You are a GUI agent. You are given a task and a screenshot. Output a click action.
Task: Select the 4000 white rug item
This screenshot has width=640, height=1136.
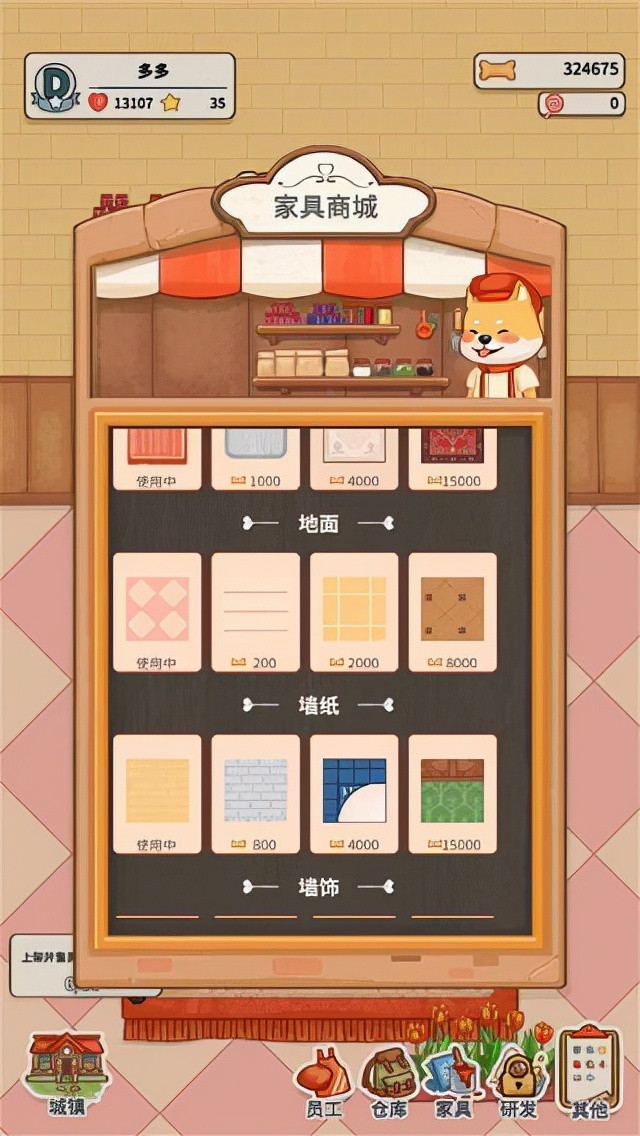pos(353,458)
